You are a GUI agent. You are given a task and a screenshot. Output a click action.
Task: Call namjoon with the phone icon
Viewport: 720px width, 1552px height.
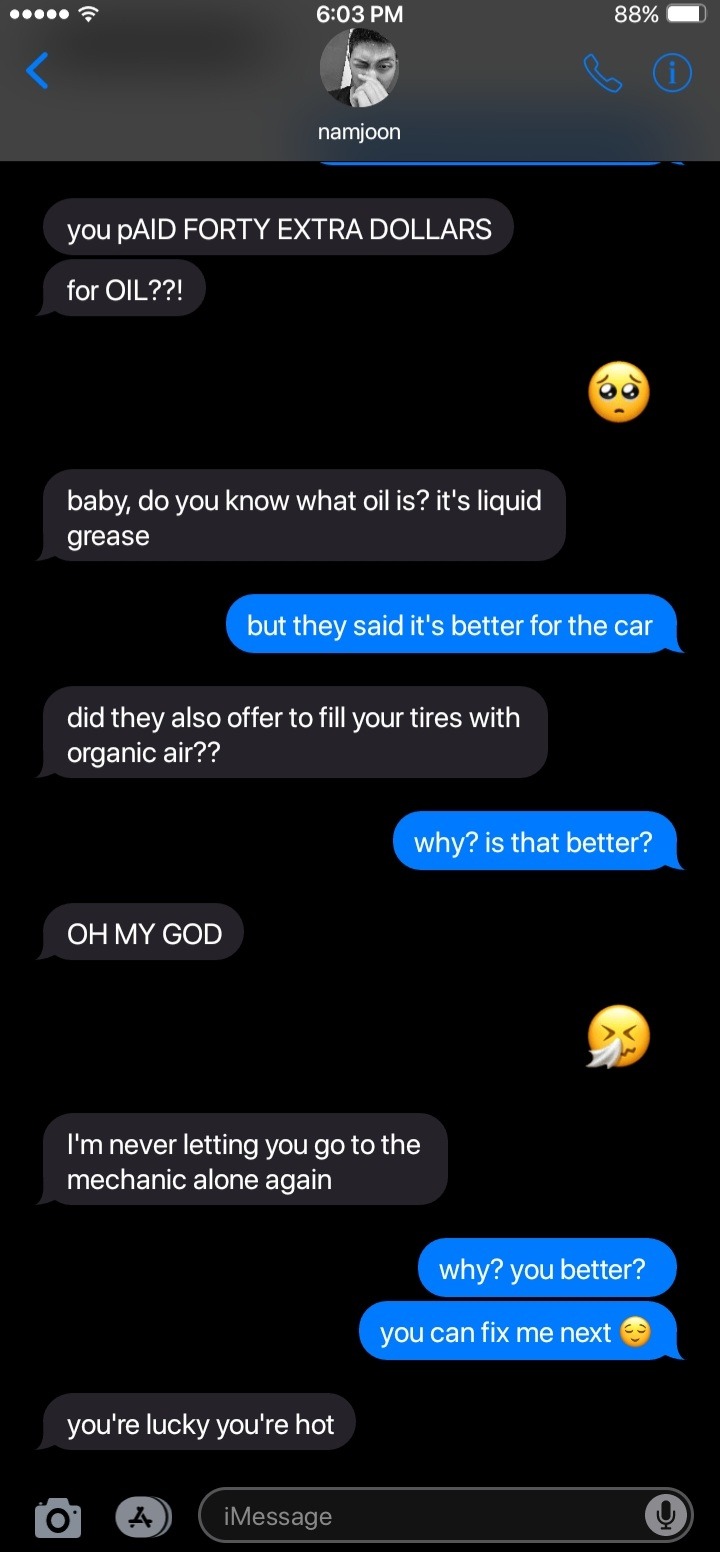(602, 72)
